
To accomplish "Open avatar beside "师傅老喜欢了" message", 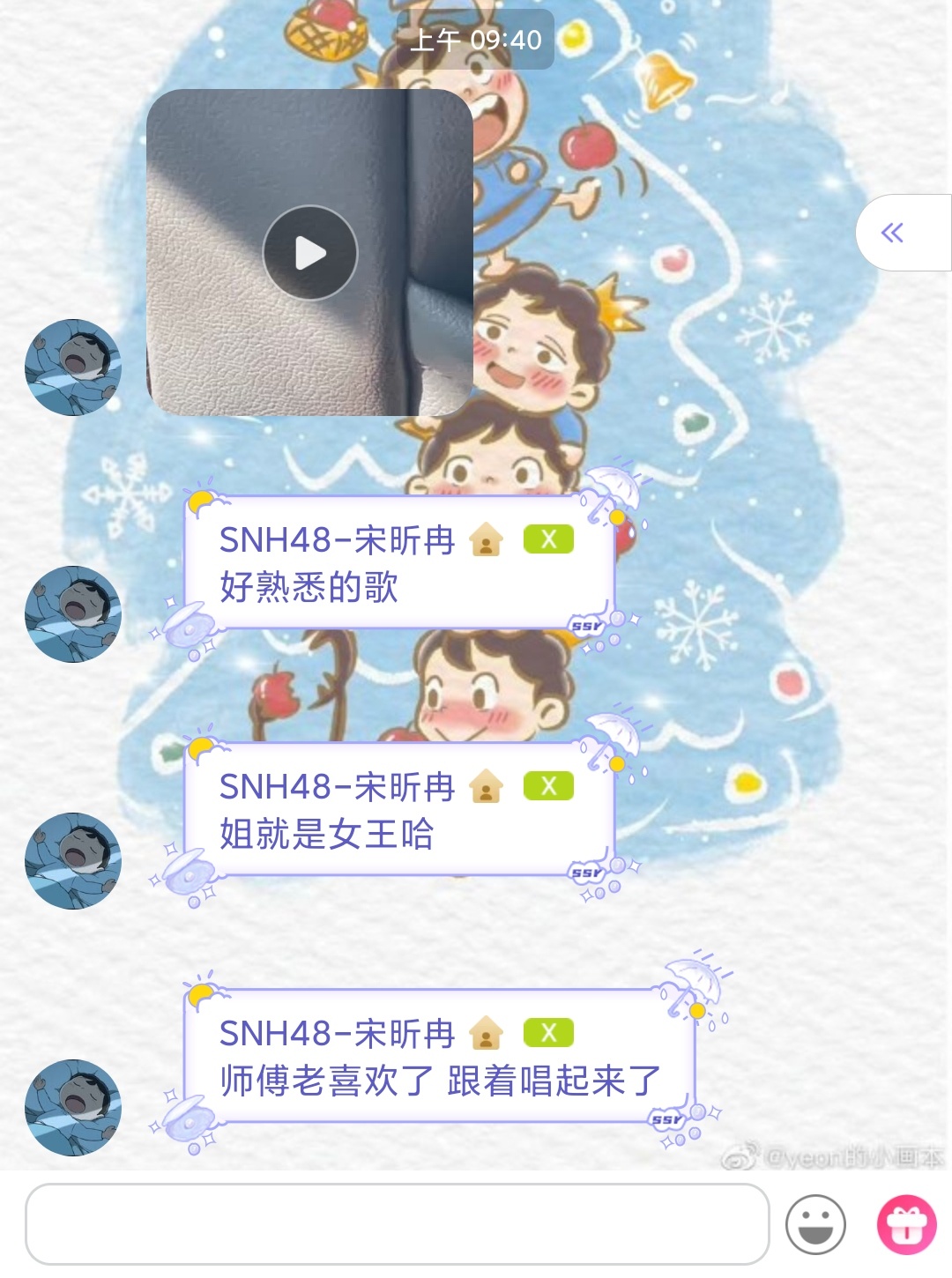I will 72,1108.
